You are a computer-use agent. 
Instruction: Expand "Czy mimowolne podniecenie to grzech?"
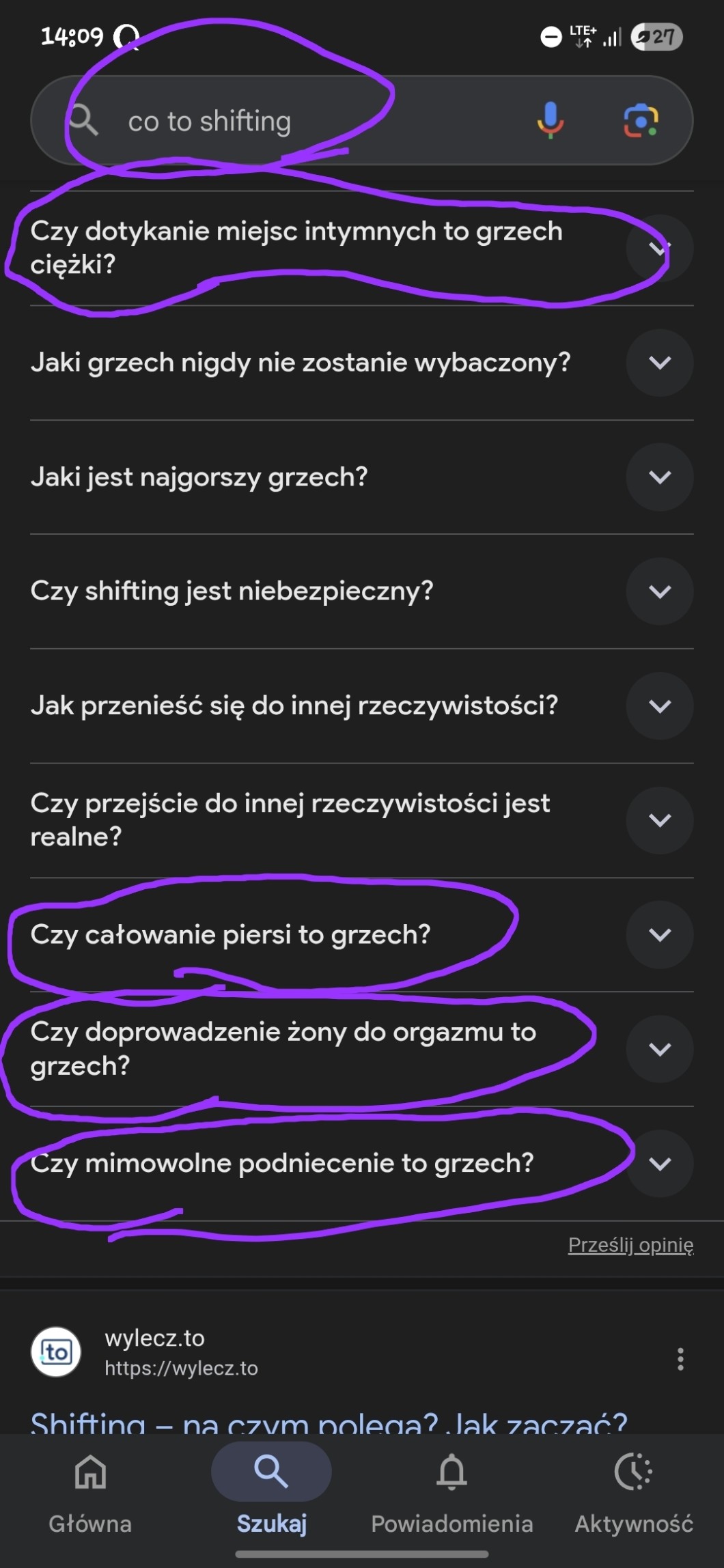tap(362, 1164)
